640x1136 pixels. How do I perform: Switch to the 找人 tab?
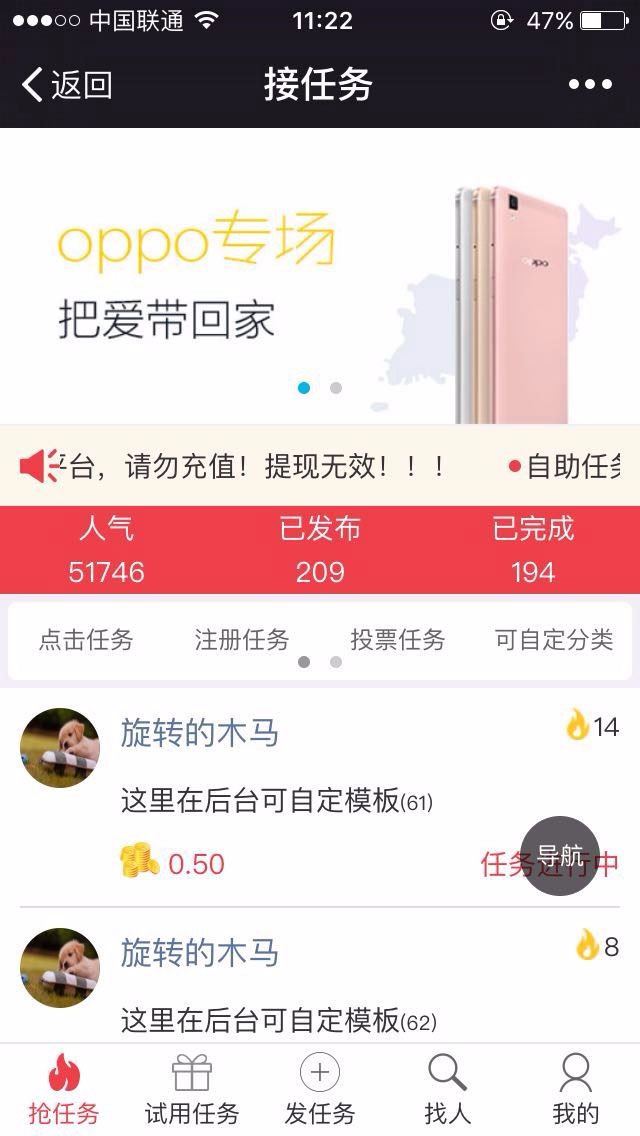(x=447, y=1090)
